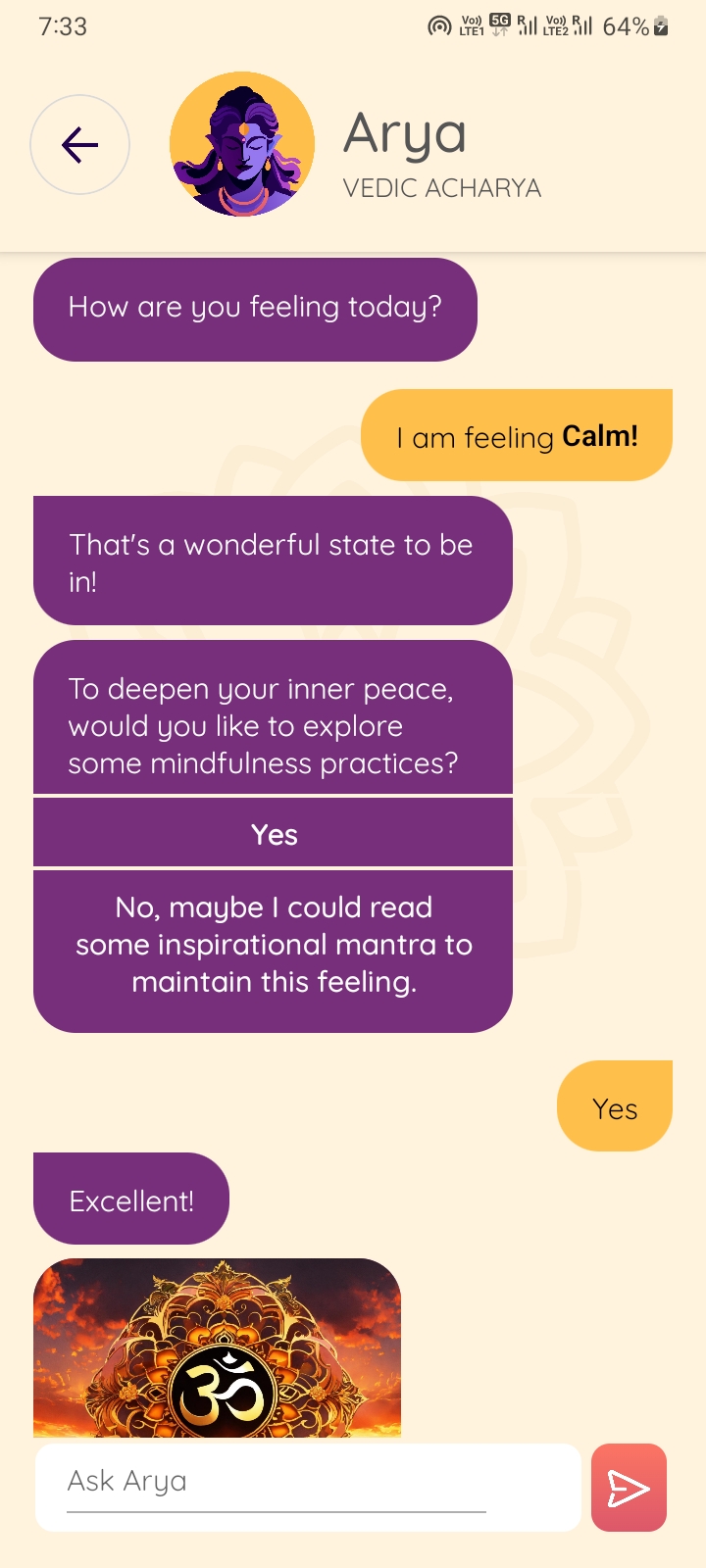Open Arya's profile picture

(242, 144)
